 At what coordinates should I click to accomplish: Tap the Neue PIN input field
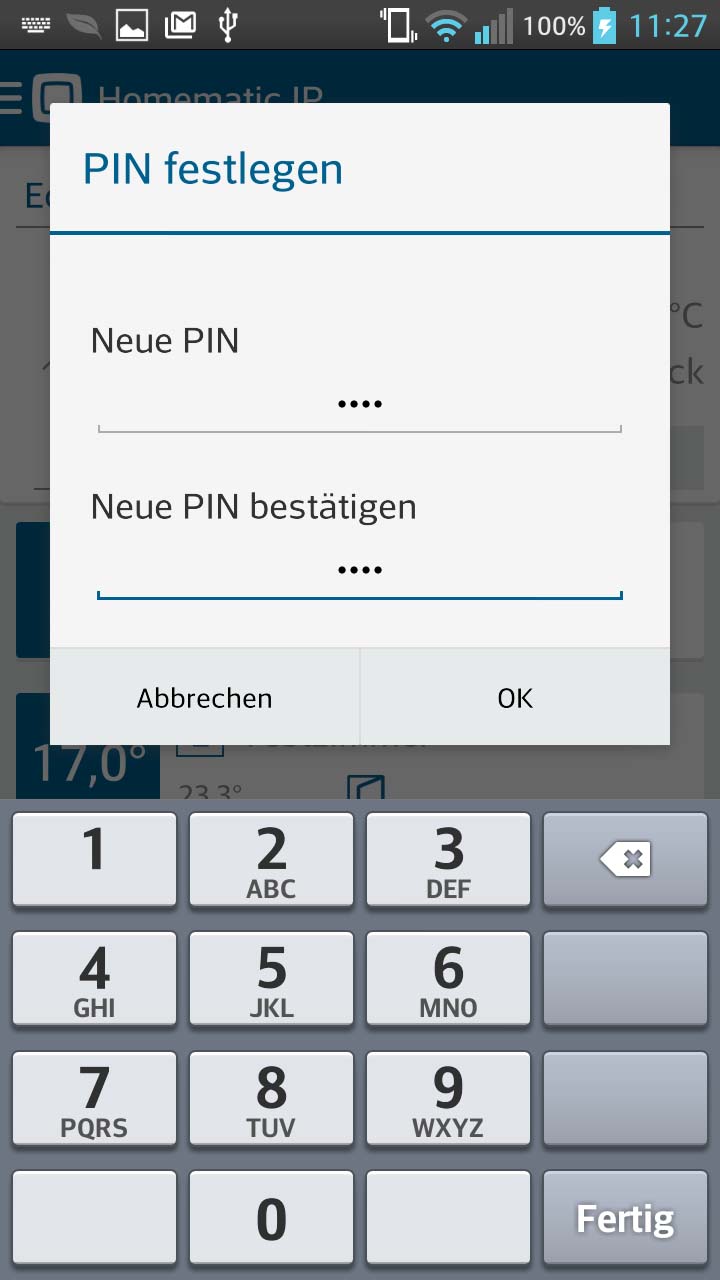coord(360,405)
